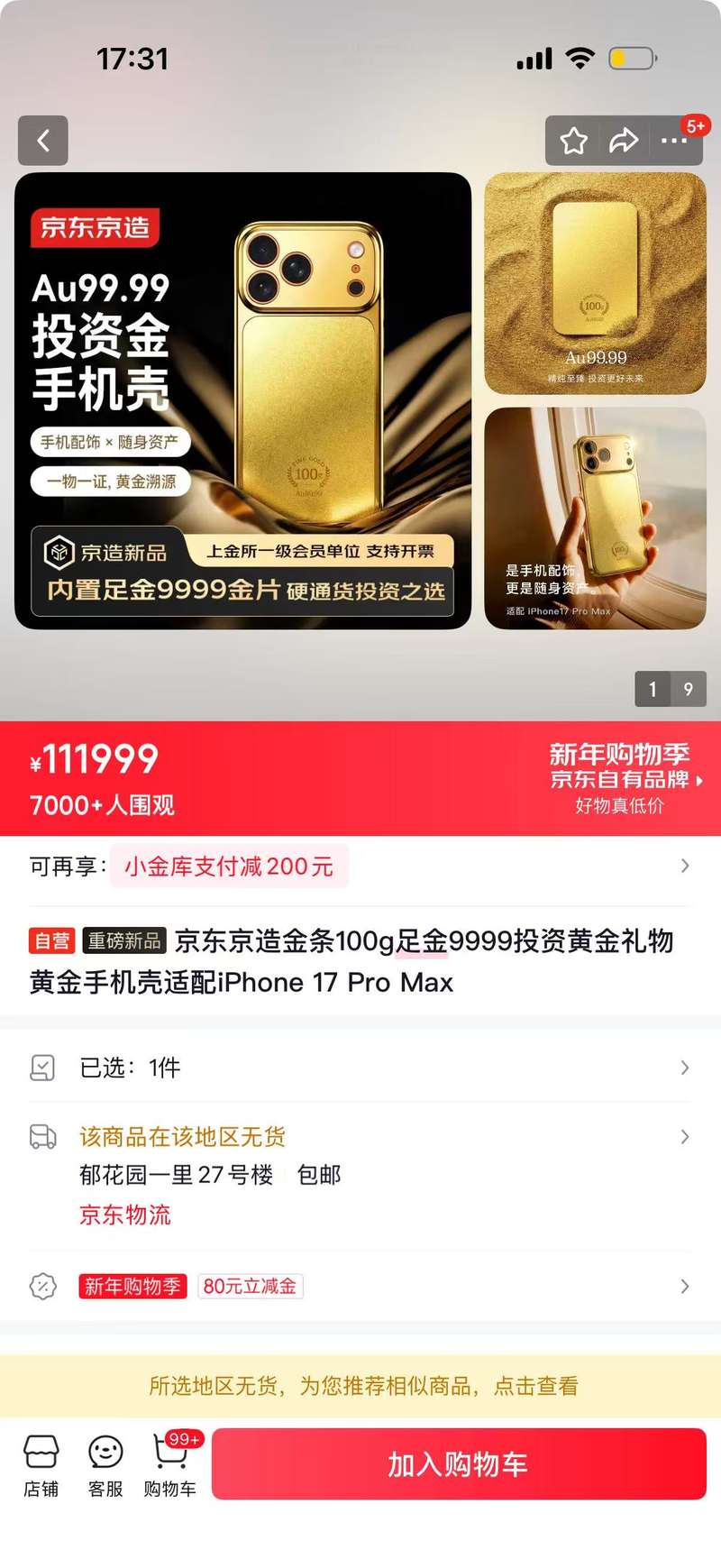Open the three-dot overflow menu
The height and width of the screenshot is (1568, 721).
674,141
